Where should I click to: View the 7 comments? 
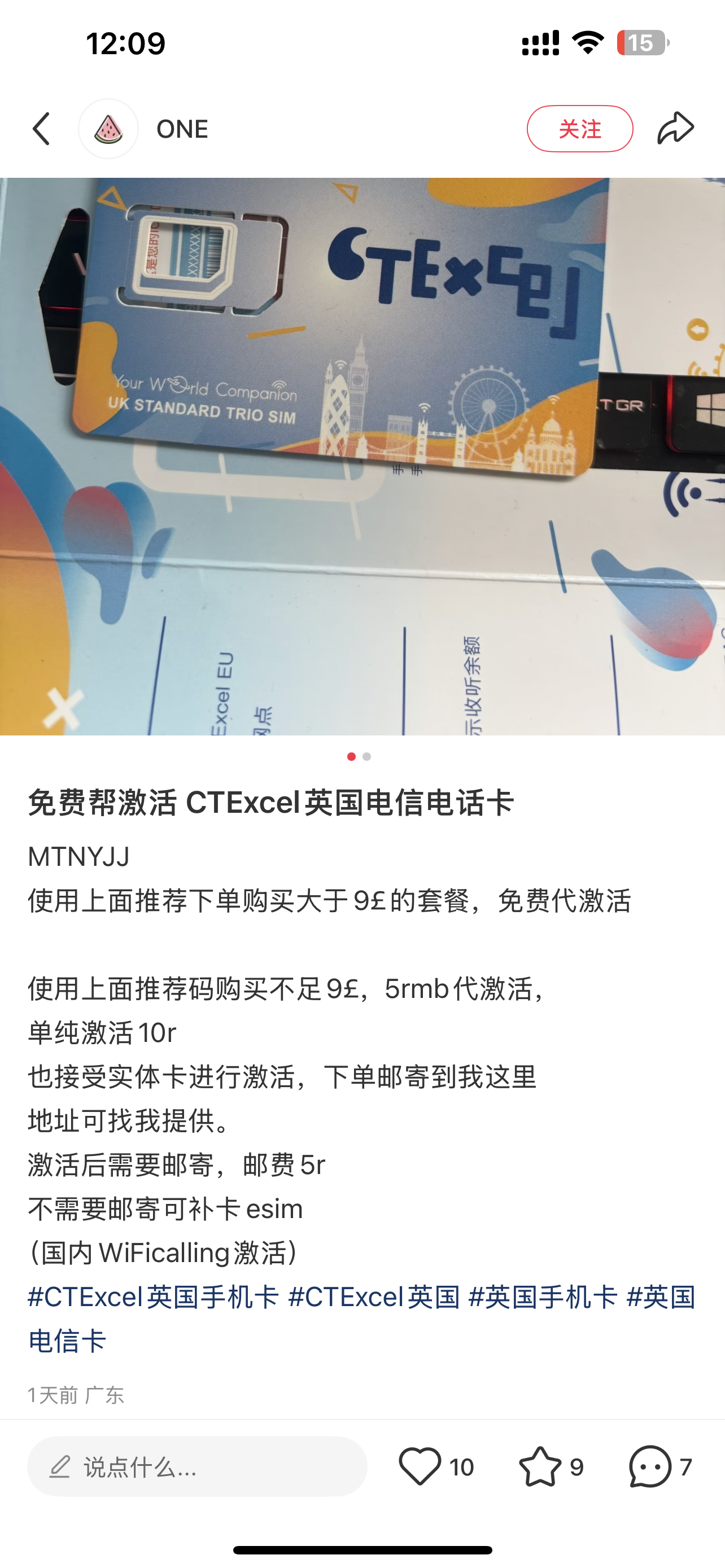(x=650, y=1466)
